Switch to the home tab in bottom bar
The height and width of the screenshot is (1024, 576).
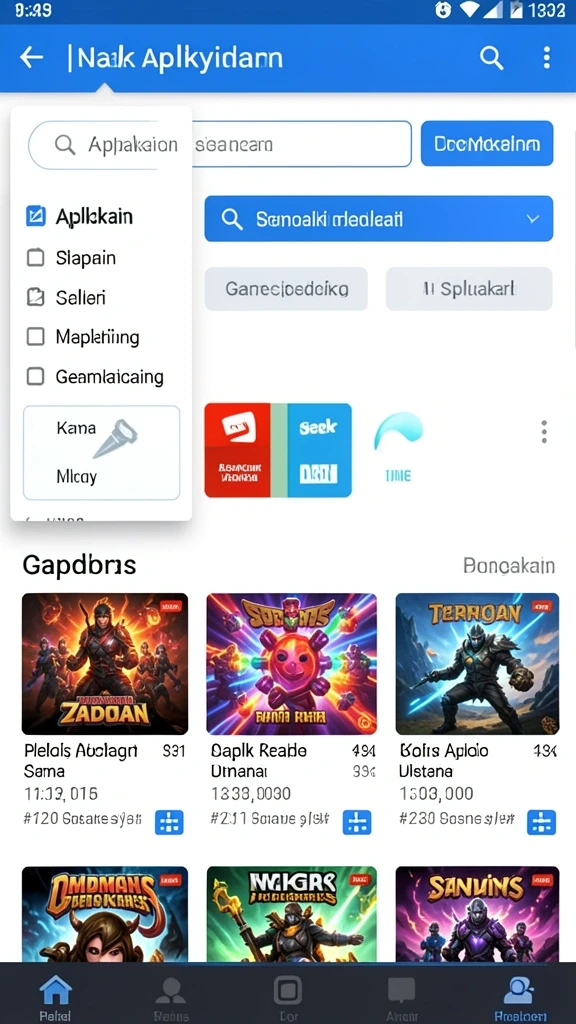[x=56, y=997]
